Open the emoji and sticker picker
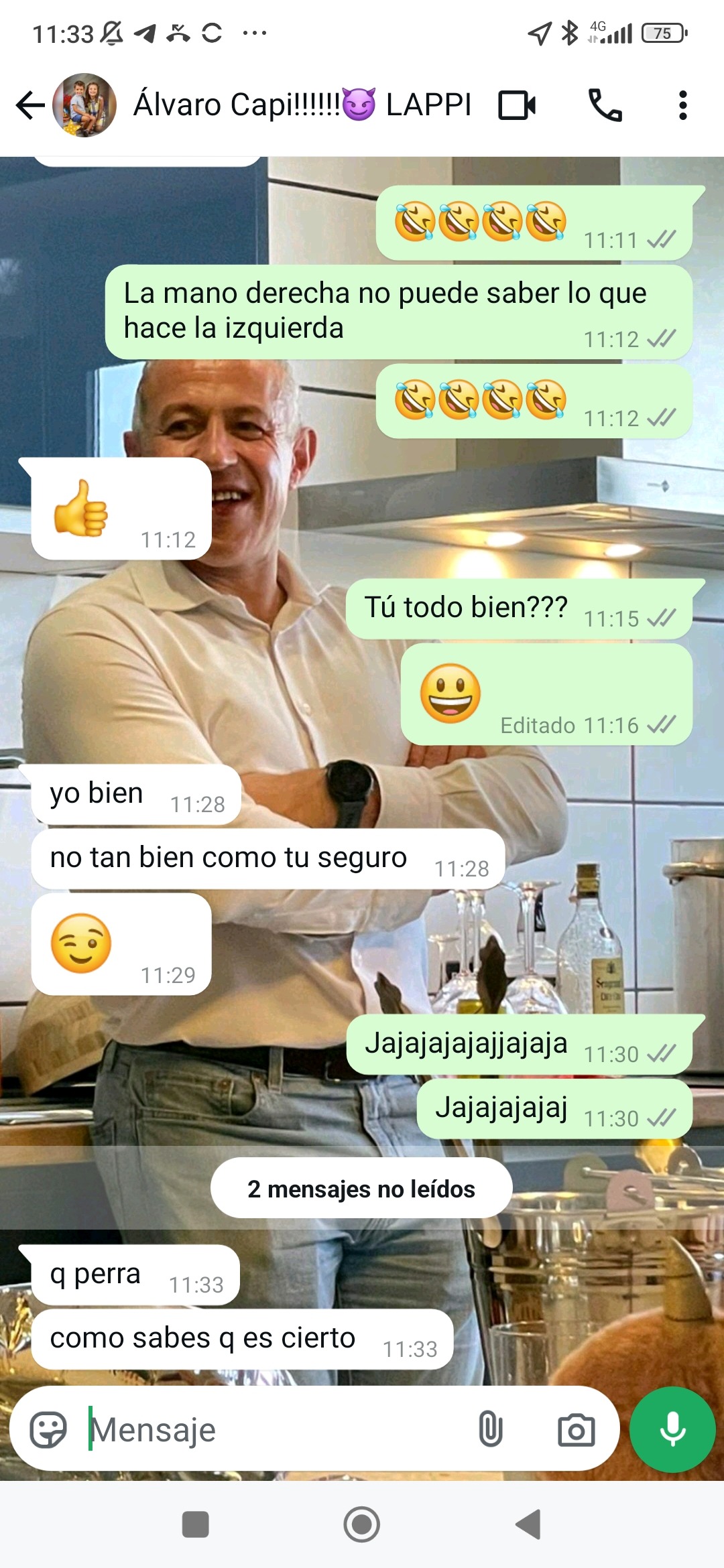This screenshot has height=1568, width=724. point(48,1430)
